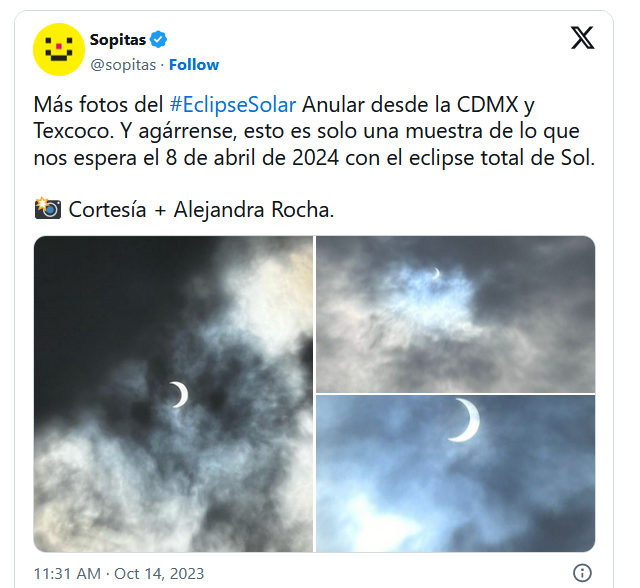This screenshot has height=588, width=640.
Task: View the close-up crescent photo on blue sky
Action: point(455,473)
